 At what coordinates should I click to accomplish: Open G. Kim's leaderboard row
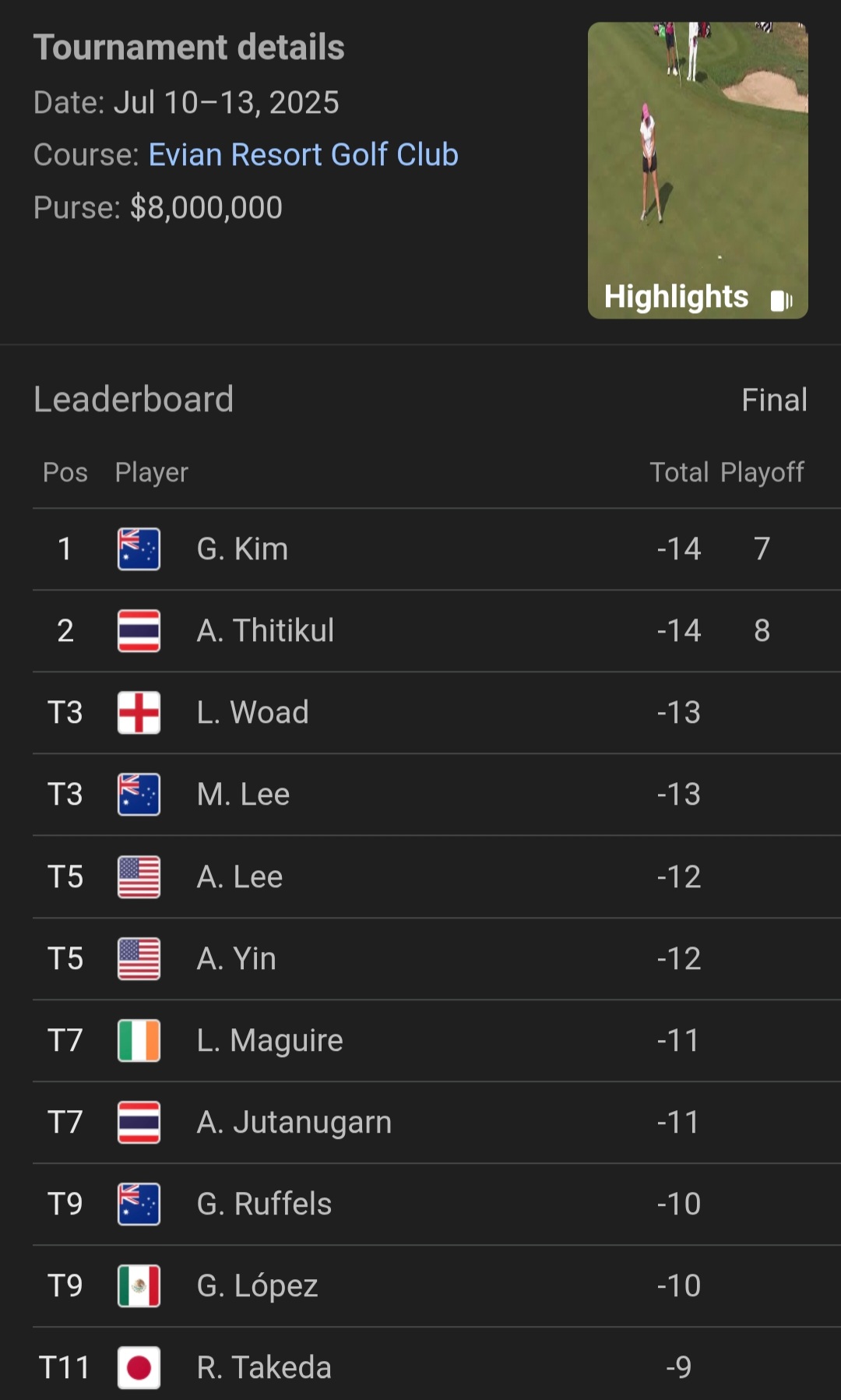tap(437, 549)
